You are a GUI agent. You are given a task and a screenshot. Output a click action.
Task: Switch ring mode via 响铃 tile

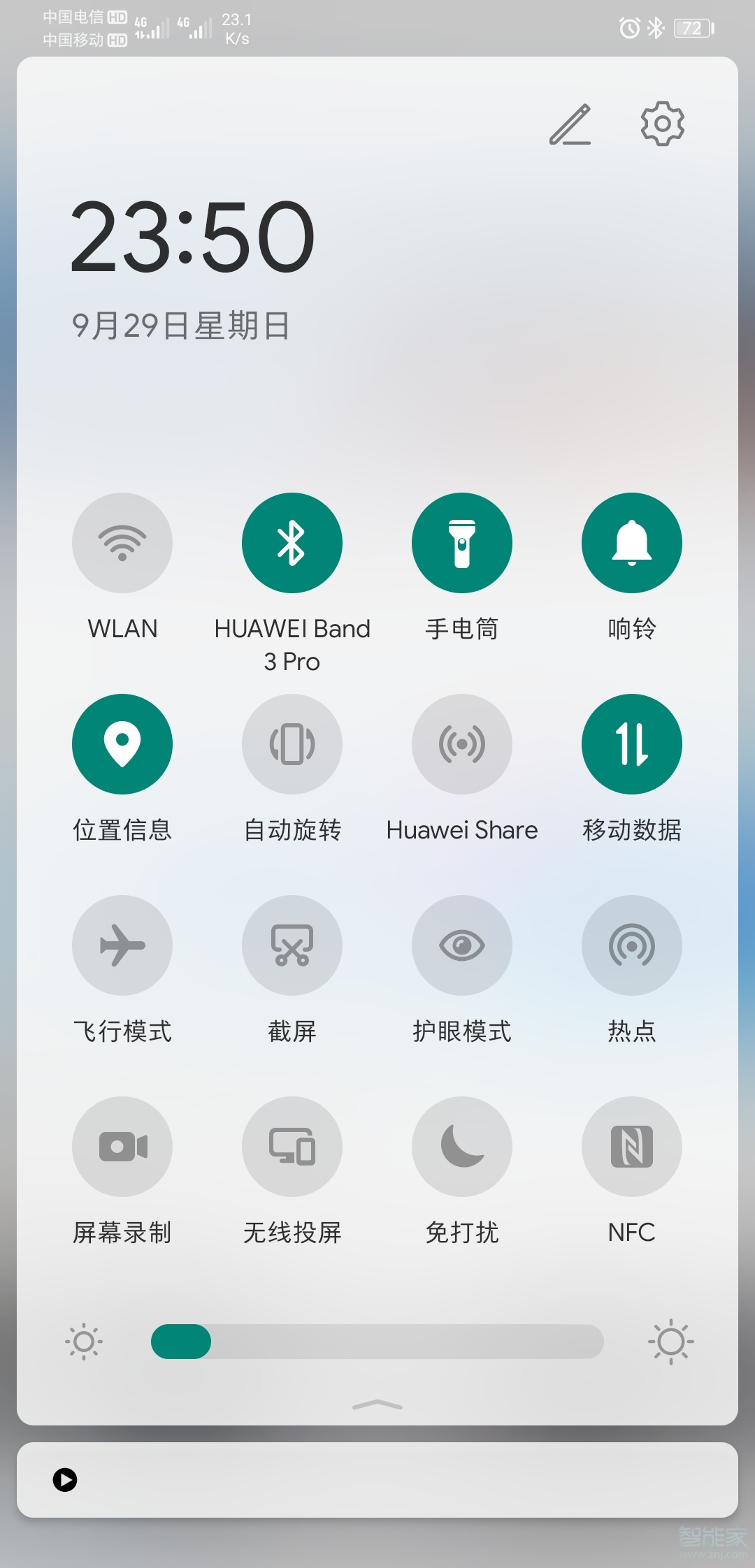point(631,543)
